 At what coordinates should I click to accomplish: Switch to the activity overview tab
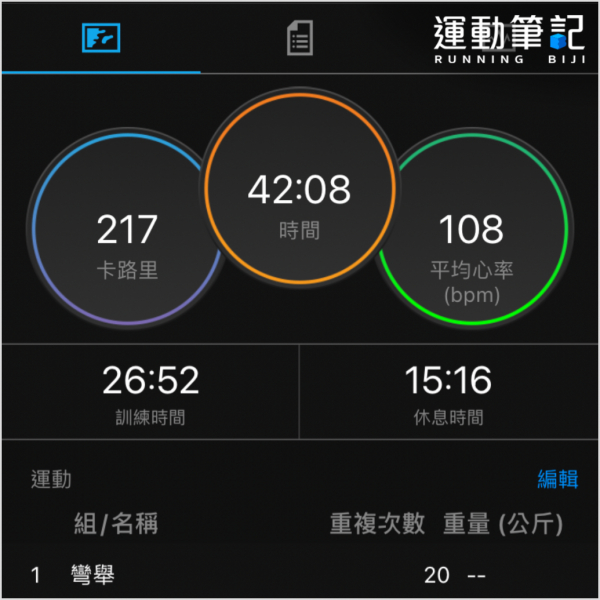click(x=99, y=38)
